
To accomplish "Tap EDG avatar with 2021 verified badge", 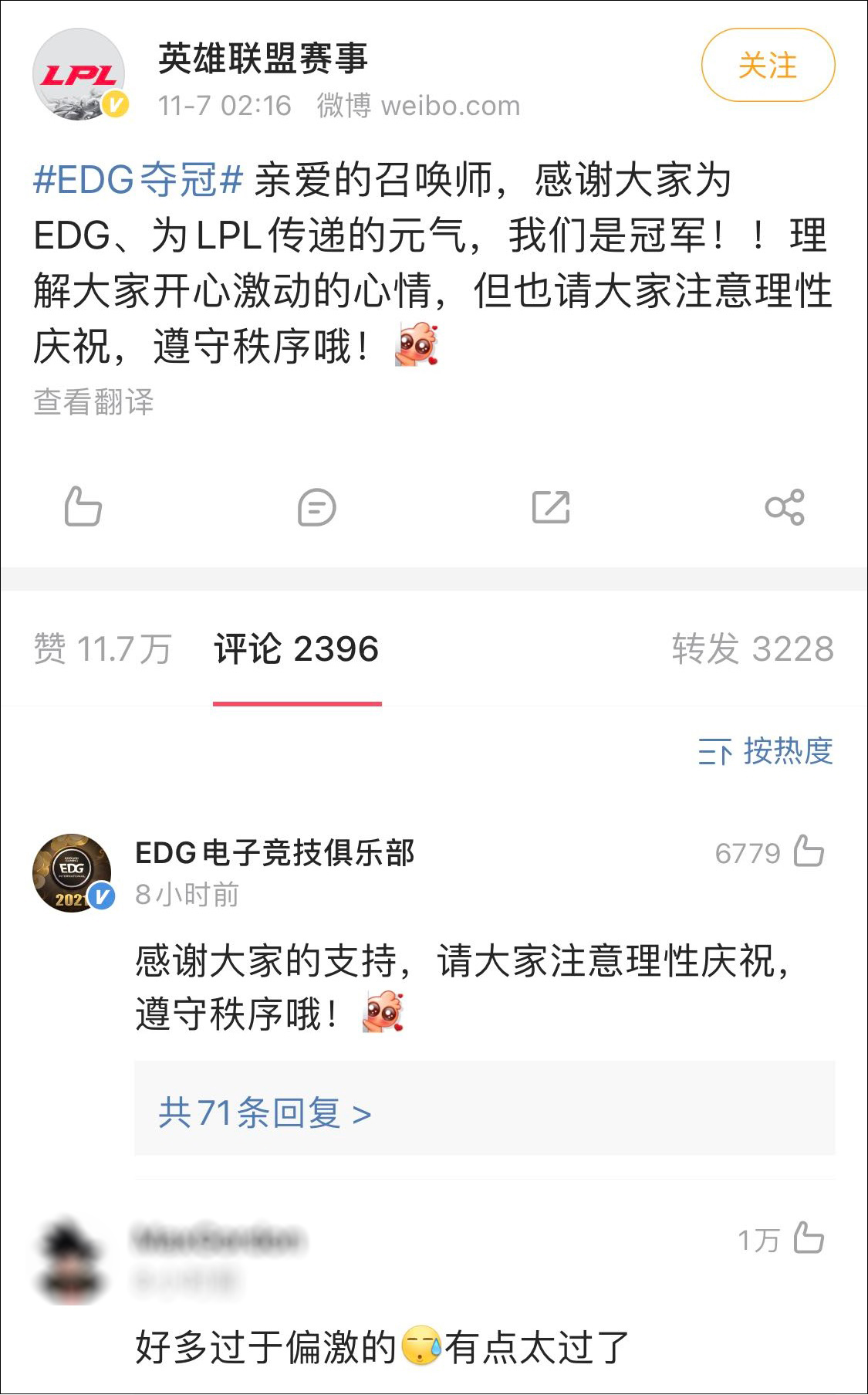I will (x=73, y=870).
